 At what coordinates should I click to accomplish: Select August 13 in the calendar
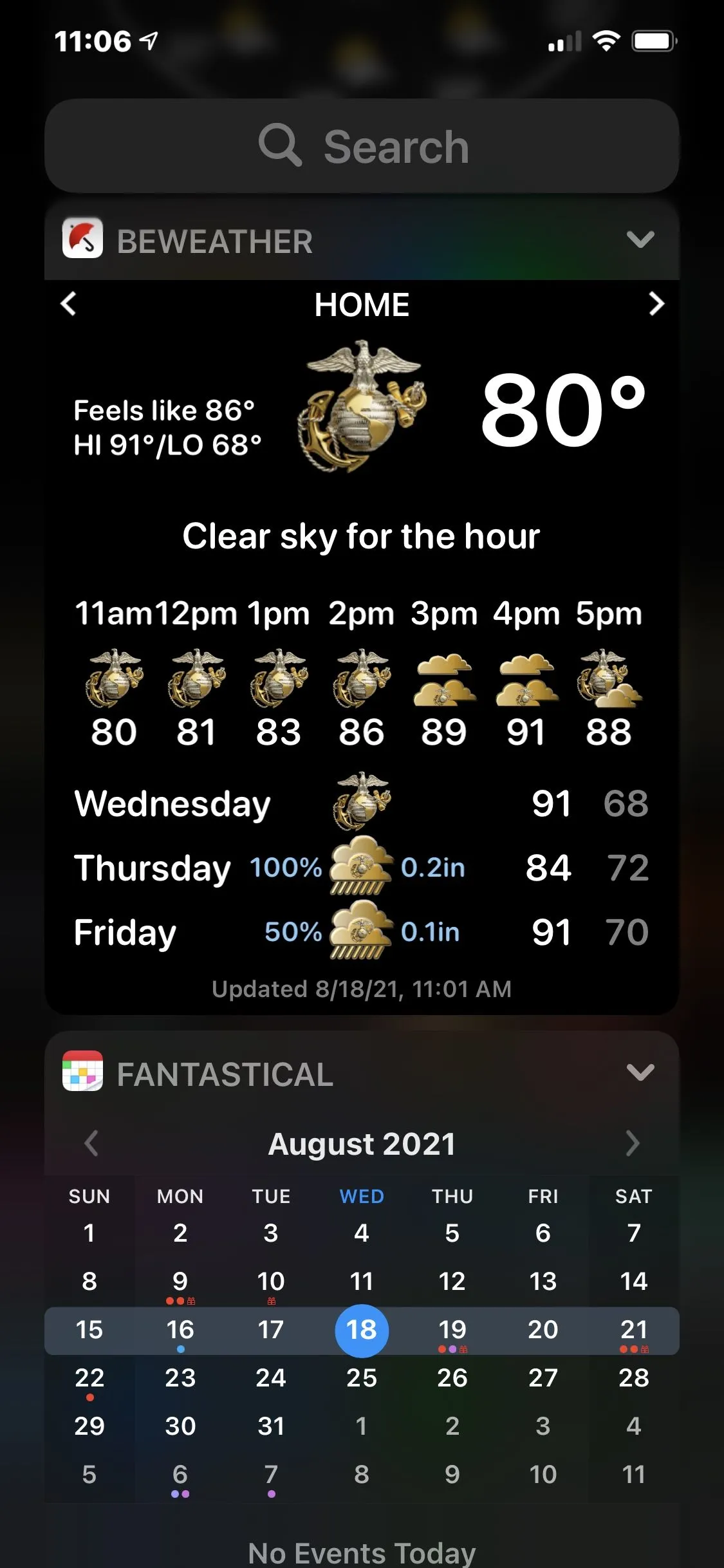543,1282
